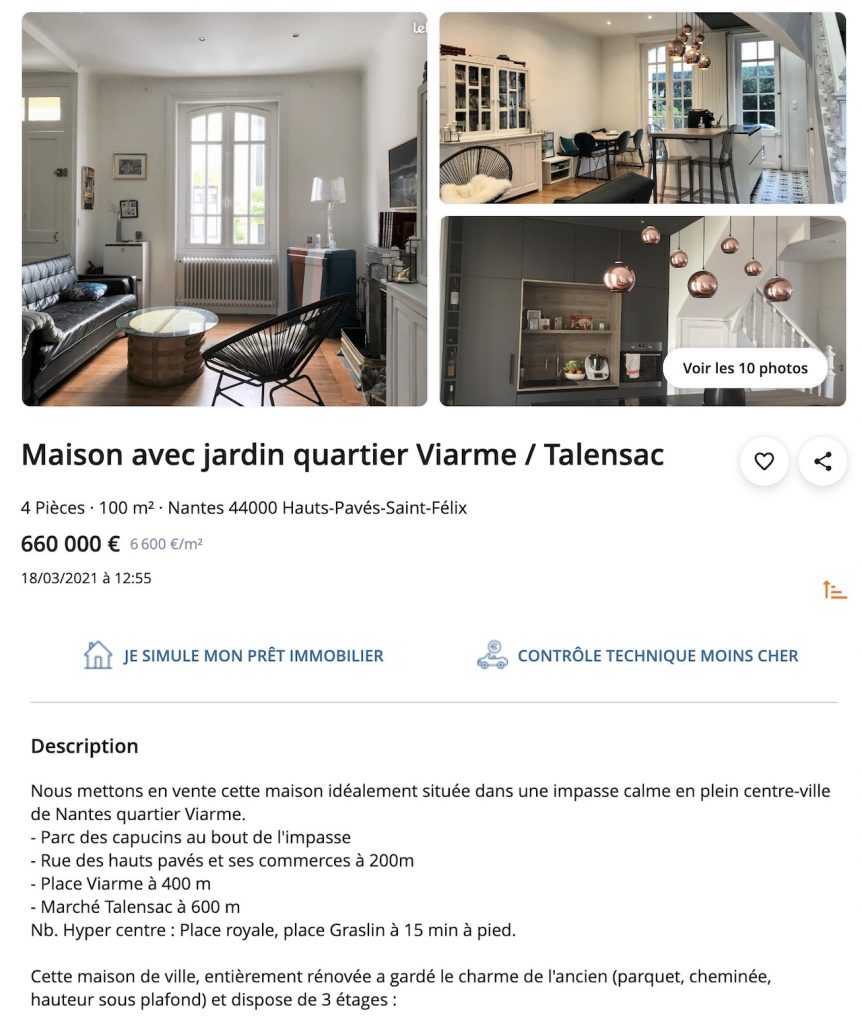Share the listing via the share icon
Image resolution: width=862 pixels, height=1024 pixels.
[822, 461]
